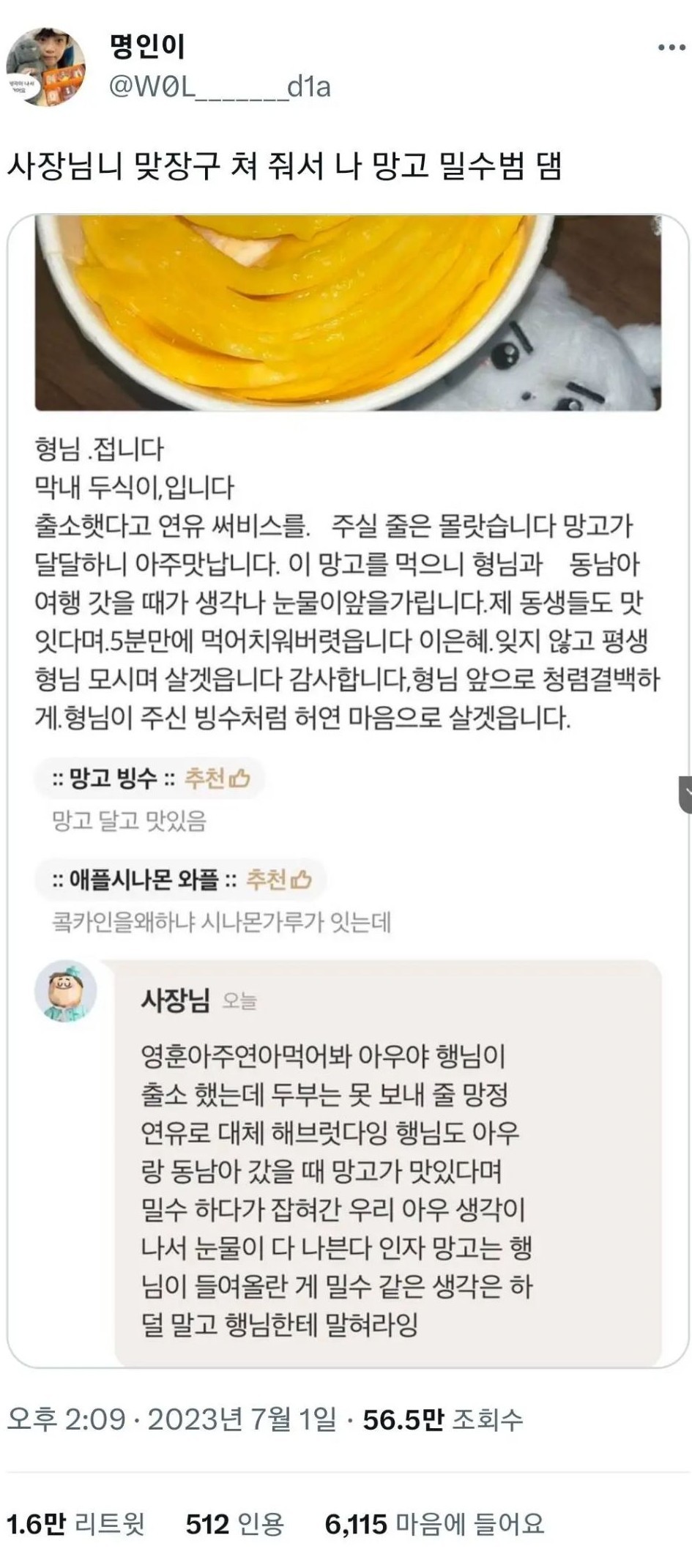Screen dimensions: 692x1568
Task: Open the @W0L______d1a account handle
Action: click(x=220, y=87)
